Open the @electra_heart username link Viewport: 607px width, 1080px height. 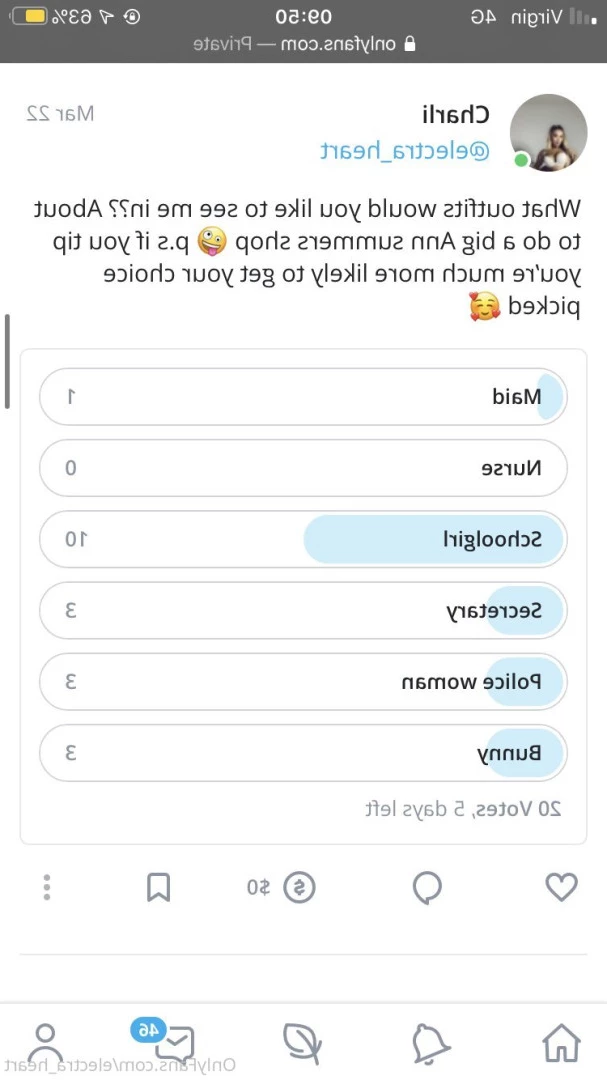point(405,151)
